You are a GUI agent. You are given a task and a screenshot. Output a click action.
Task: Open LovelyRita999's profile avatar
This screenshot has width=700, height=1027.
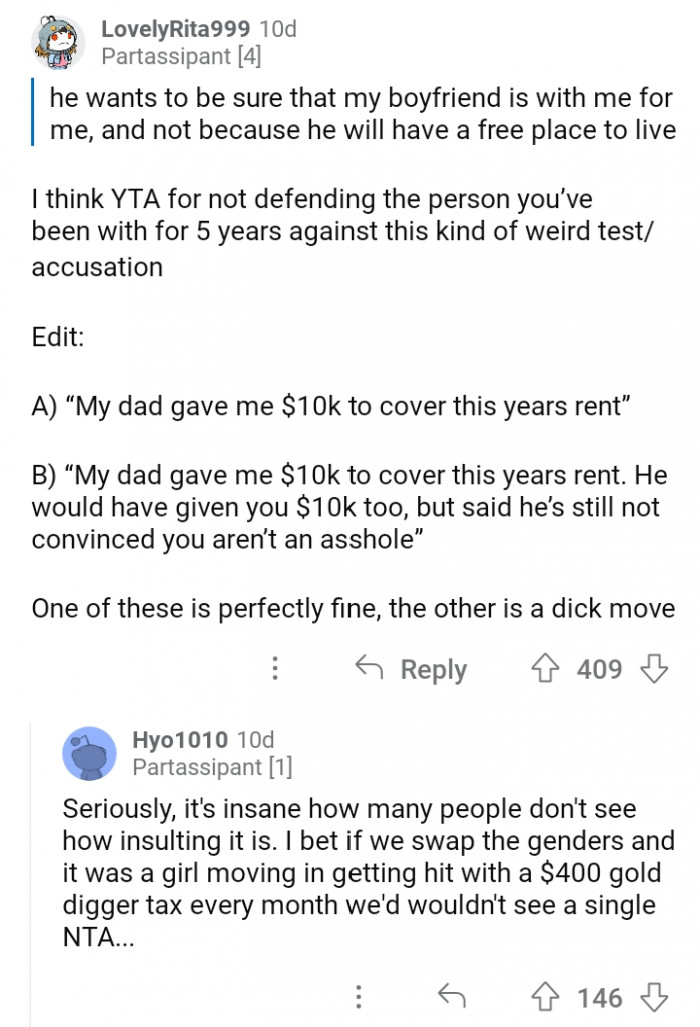pos(55,41)
